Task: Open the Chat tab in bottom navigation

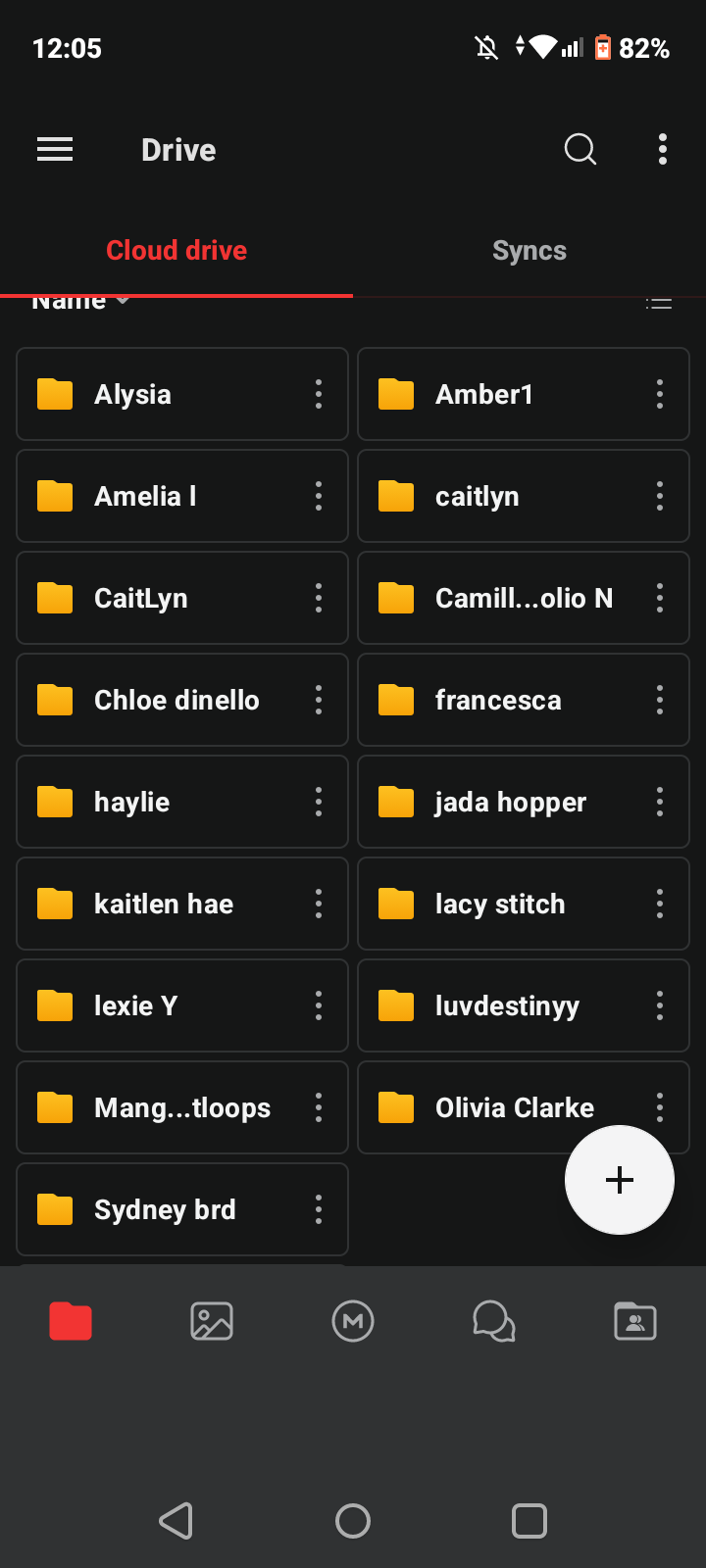Action: (x=494, y=1321)
